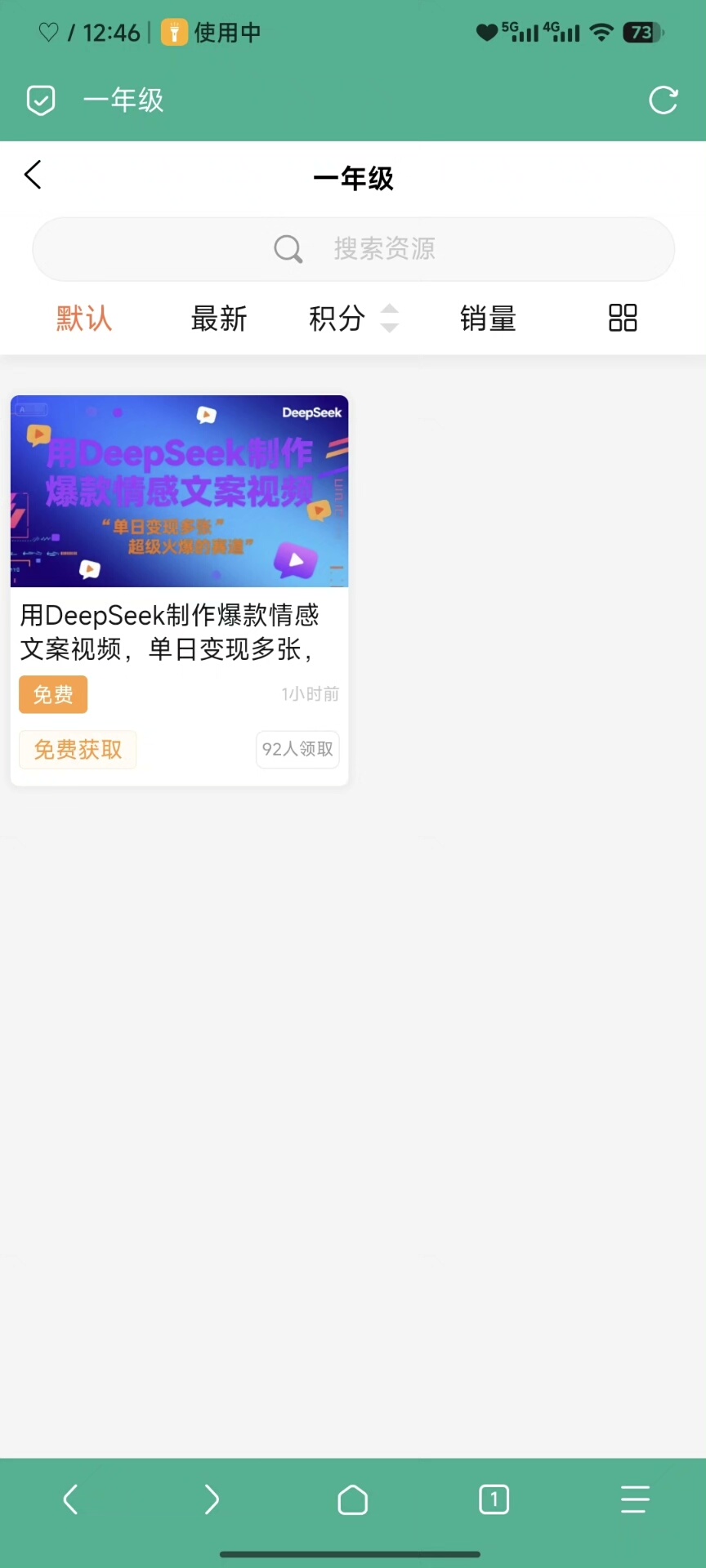Image resolution: width=706 pixels, height=1568 pixels.
Task: Open the browser tabs switcher
Action: coord(494,1499)
